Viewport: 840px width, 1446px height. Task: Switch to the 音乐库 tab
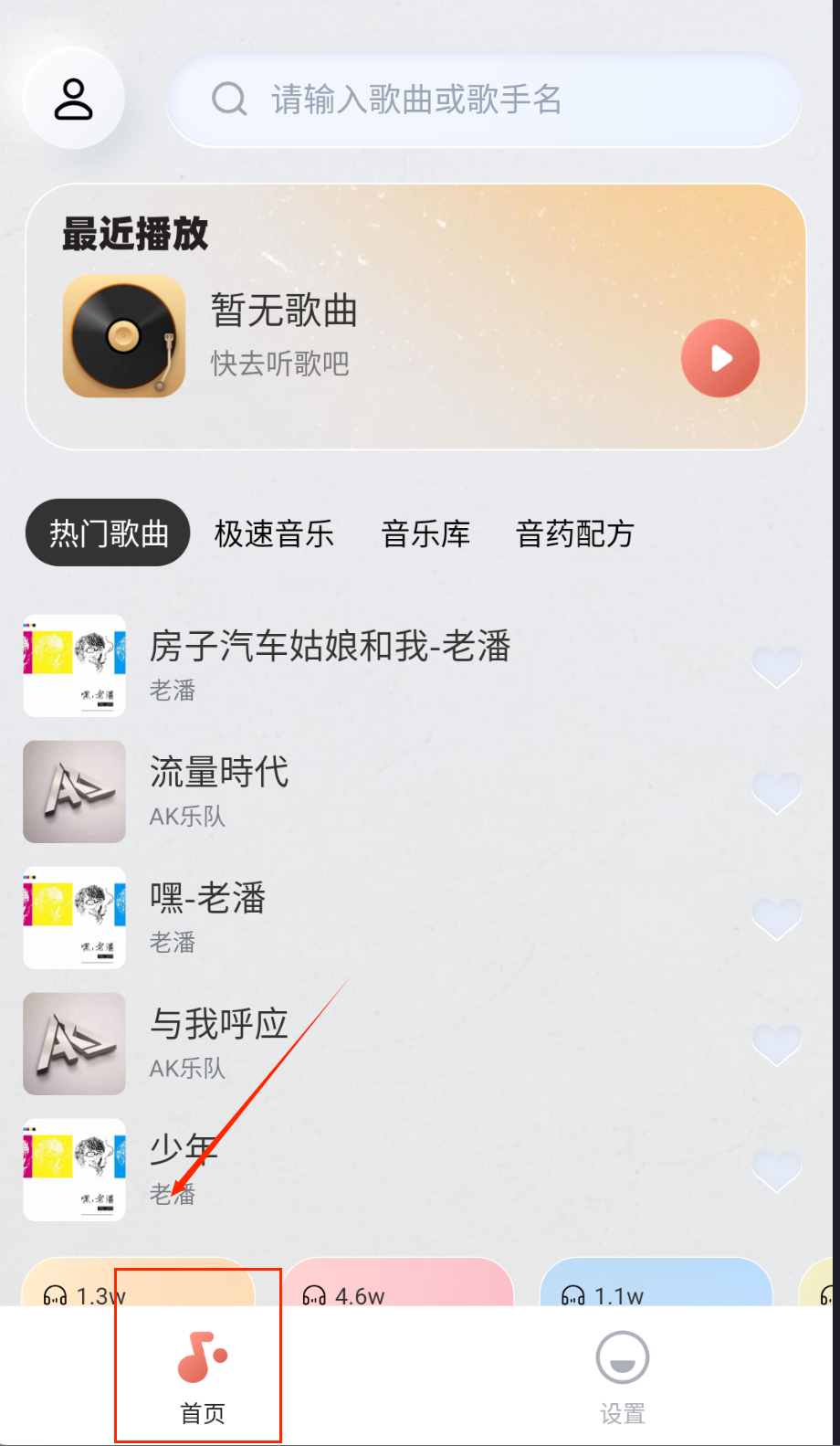(x=425, y=533)
